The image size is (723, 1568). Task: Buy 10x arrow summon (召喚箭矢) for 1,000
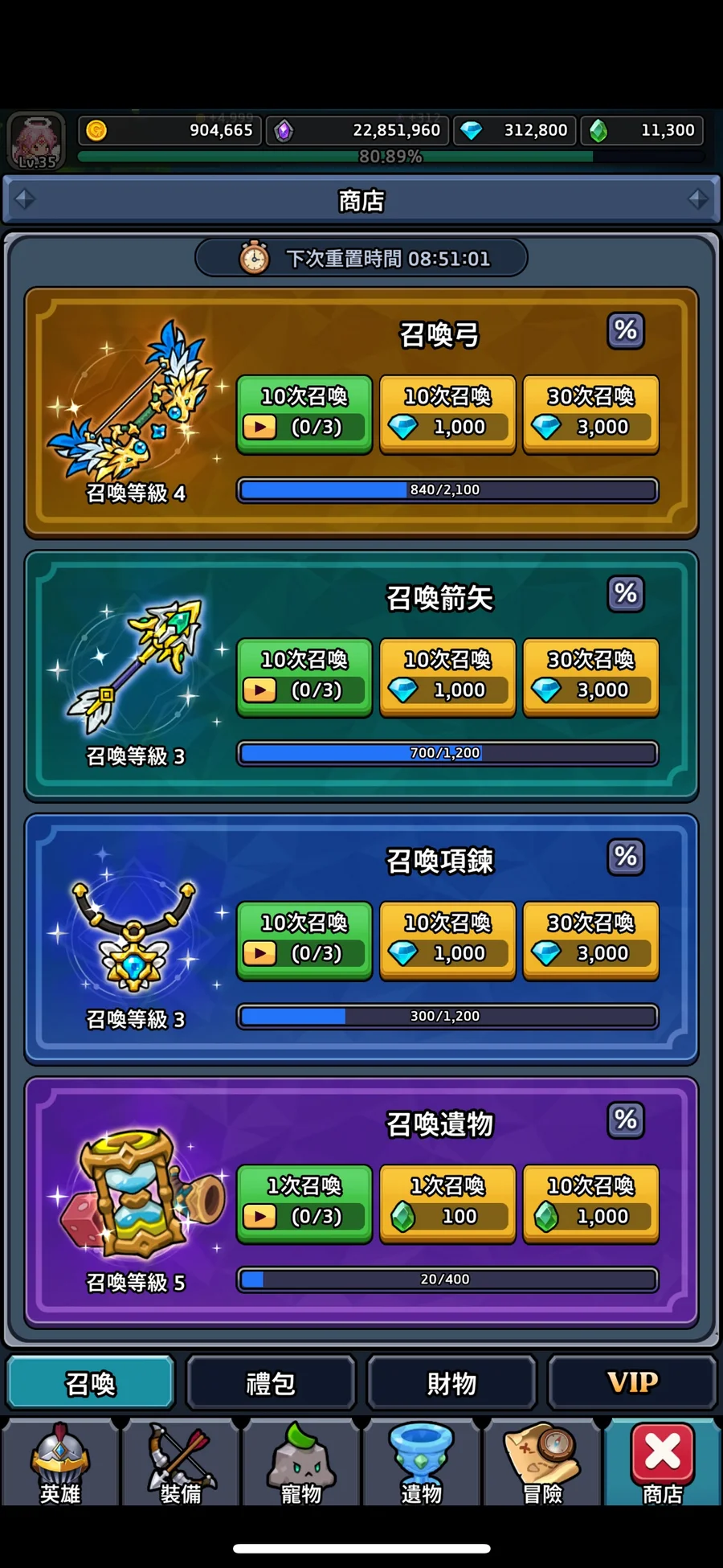(x=447, y=677)
